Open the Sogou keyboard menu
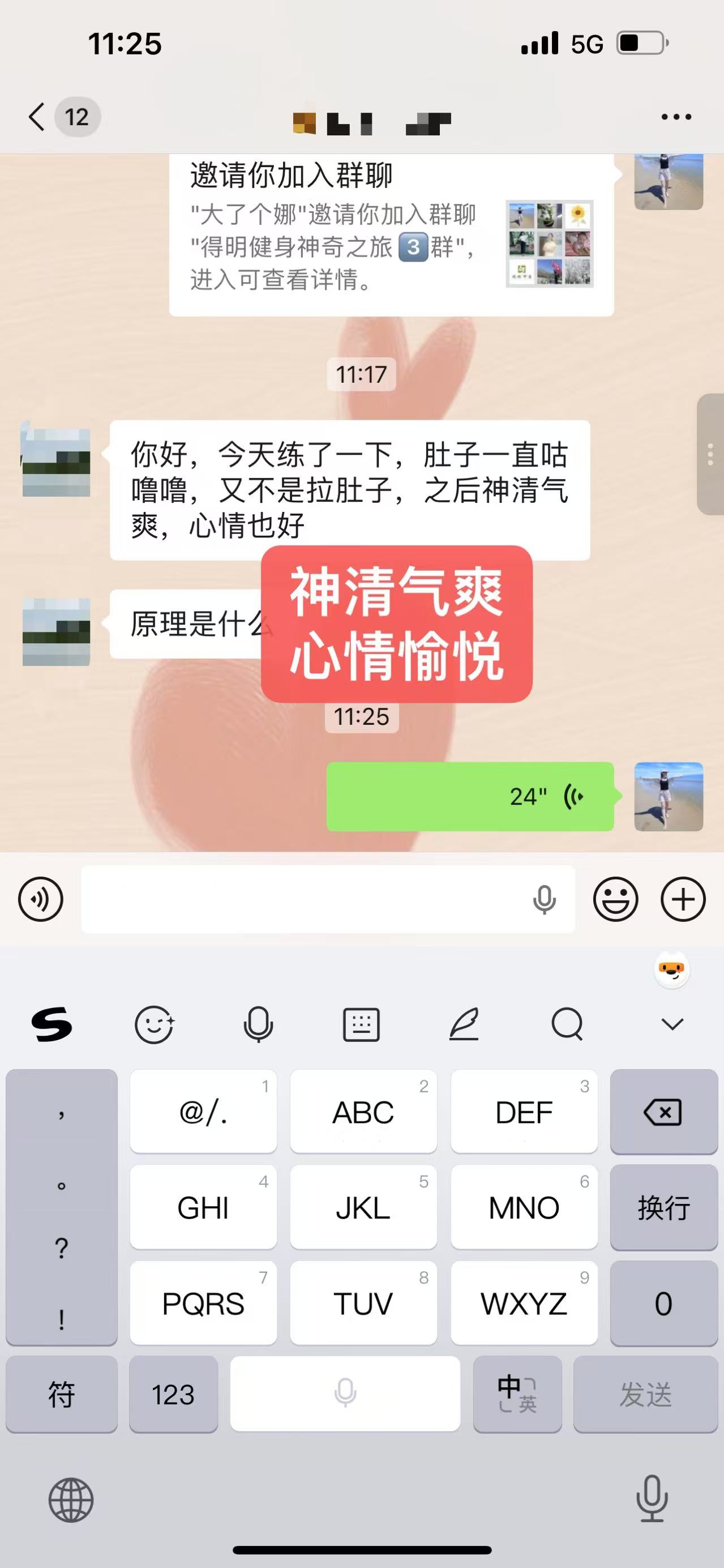Image resolution: width=724 pixels, height=1568 pixels. [52, 1024]
